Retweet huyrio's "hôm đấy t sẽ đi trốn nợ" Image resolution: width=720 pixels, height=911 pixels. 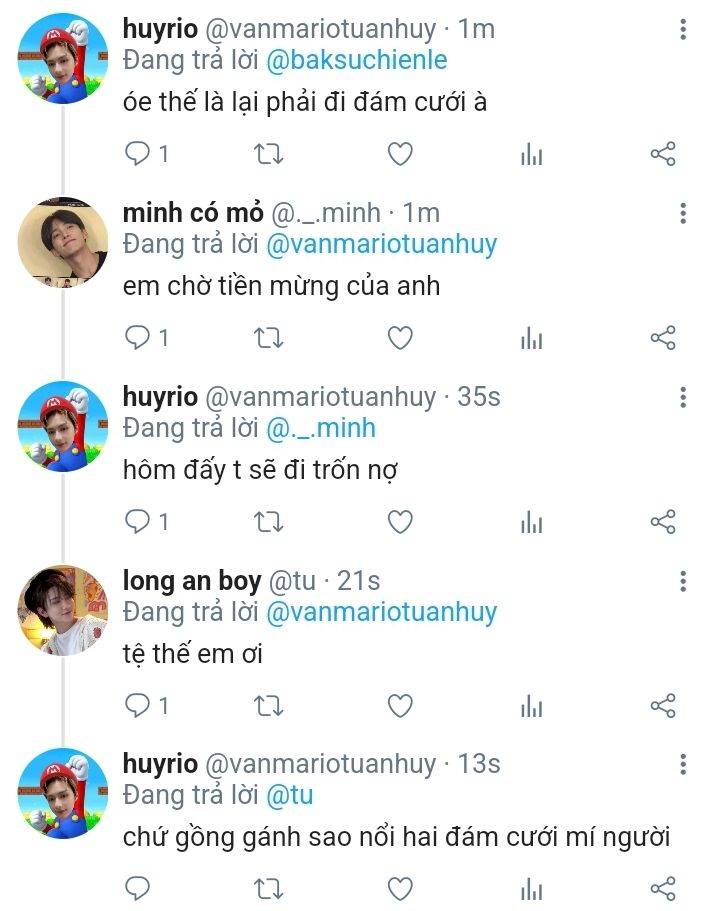269,522
